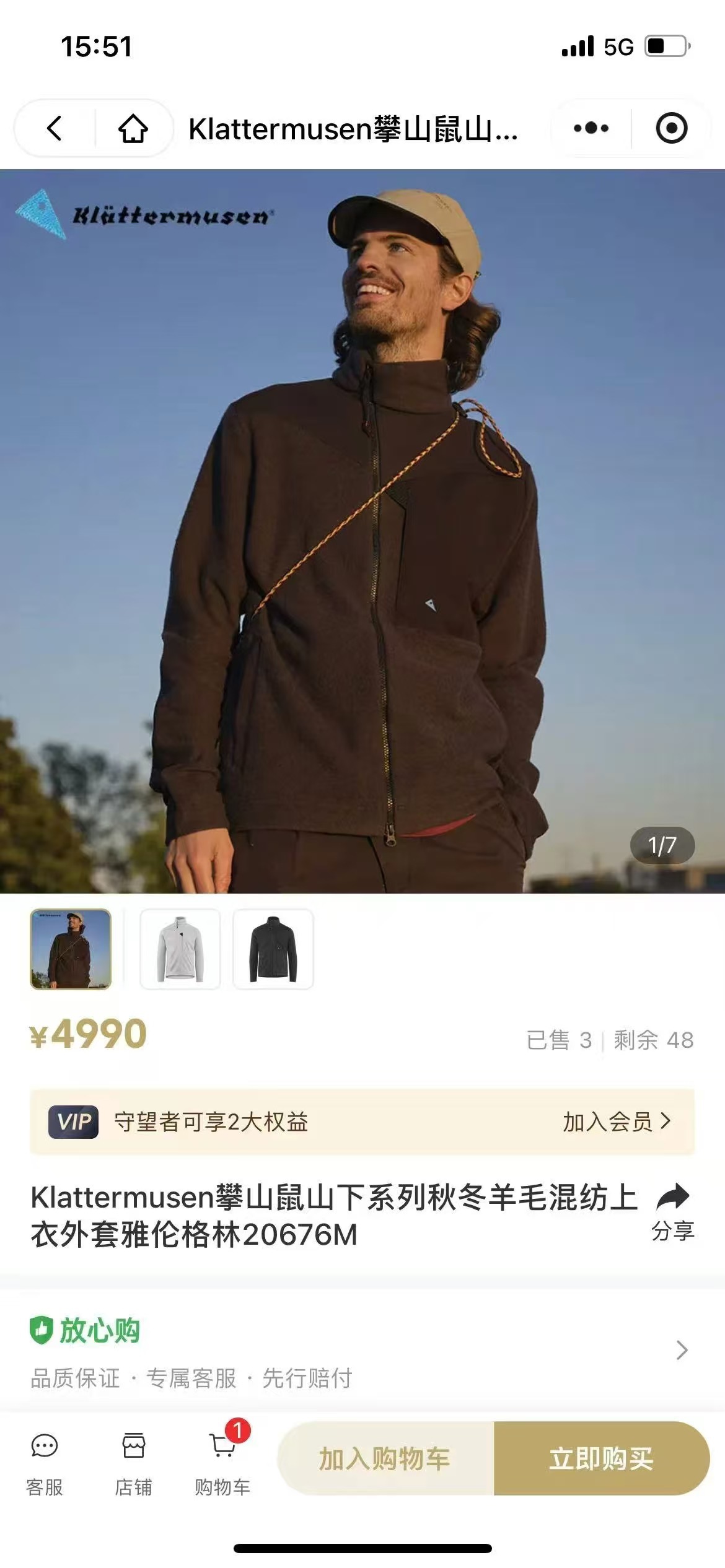Add item with 加入购物车

(385, 1458)
